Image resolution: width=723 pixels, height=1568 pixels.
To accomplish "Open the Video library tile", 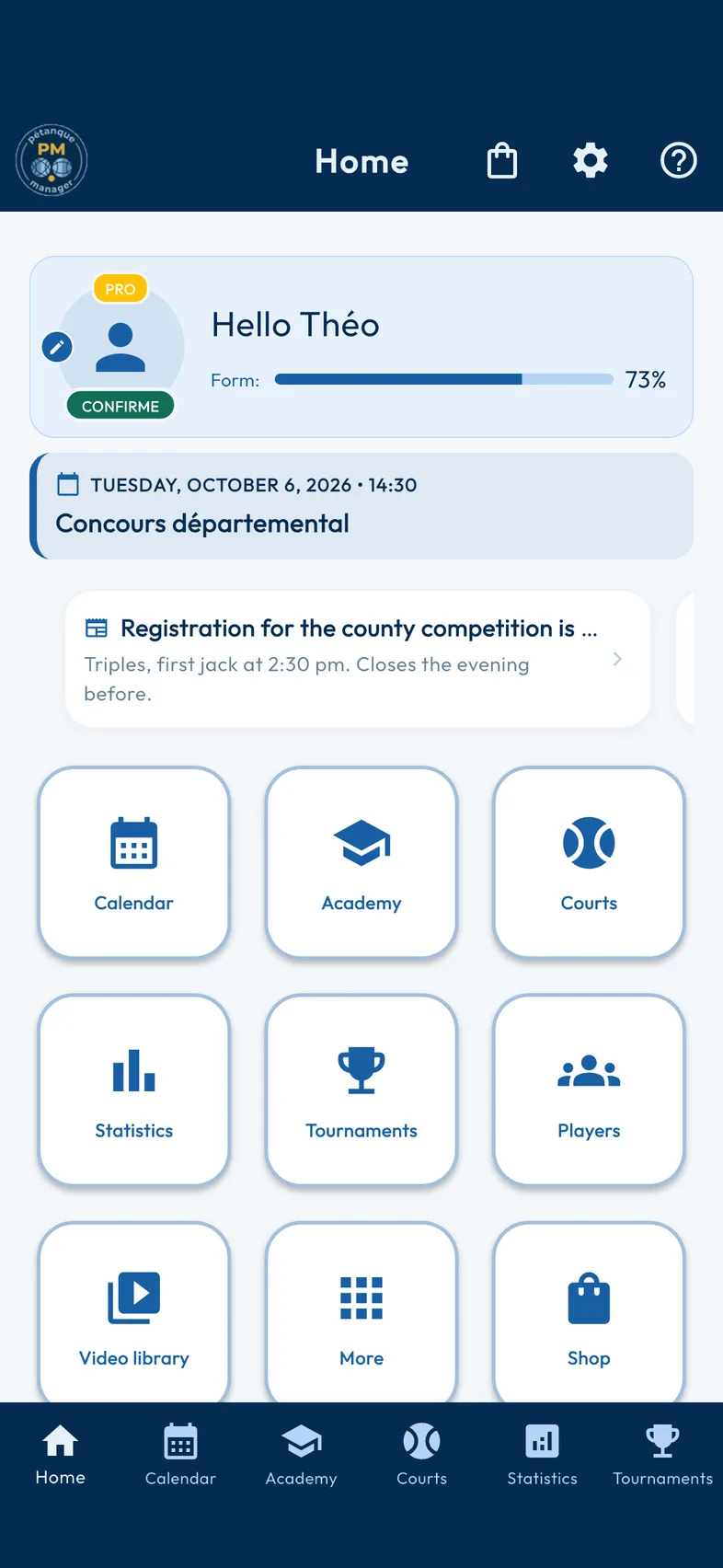I will [134, 1313].
